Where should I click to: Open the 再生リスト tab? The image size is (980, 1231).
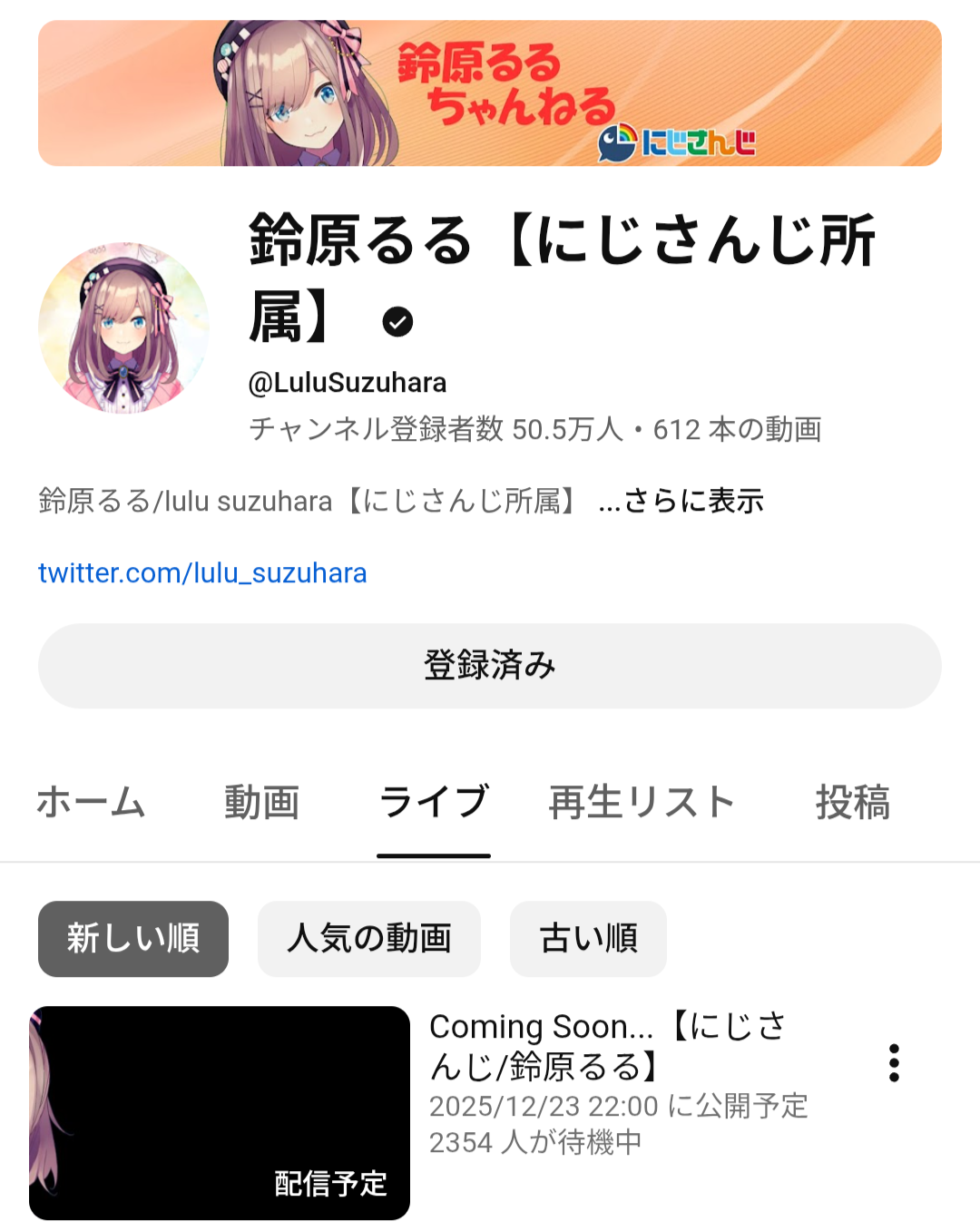click(x=642, y=803)
